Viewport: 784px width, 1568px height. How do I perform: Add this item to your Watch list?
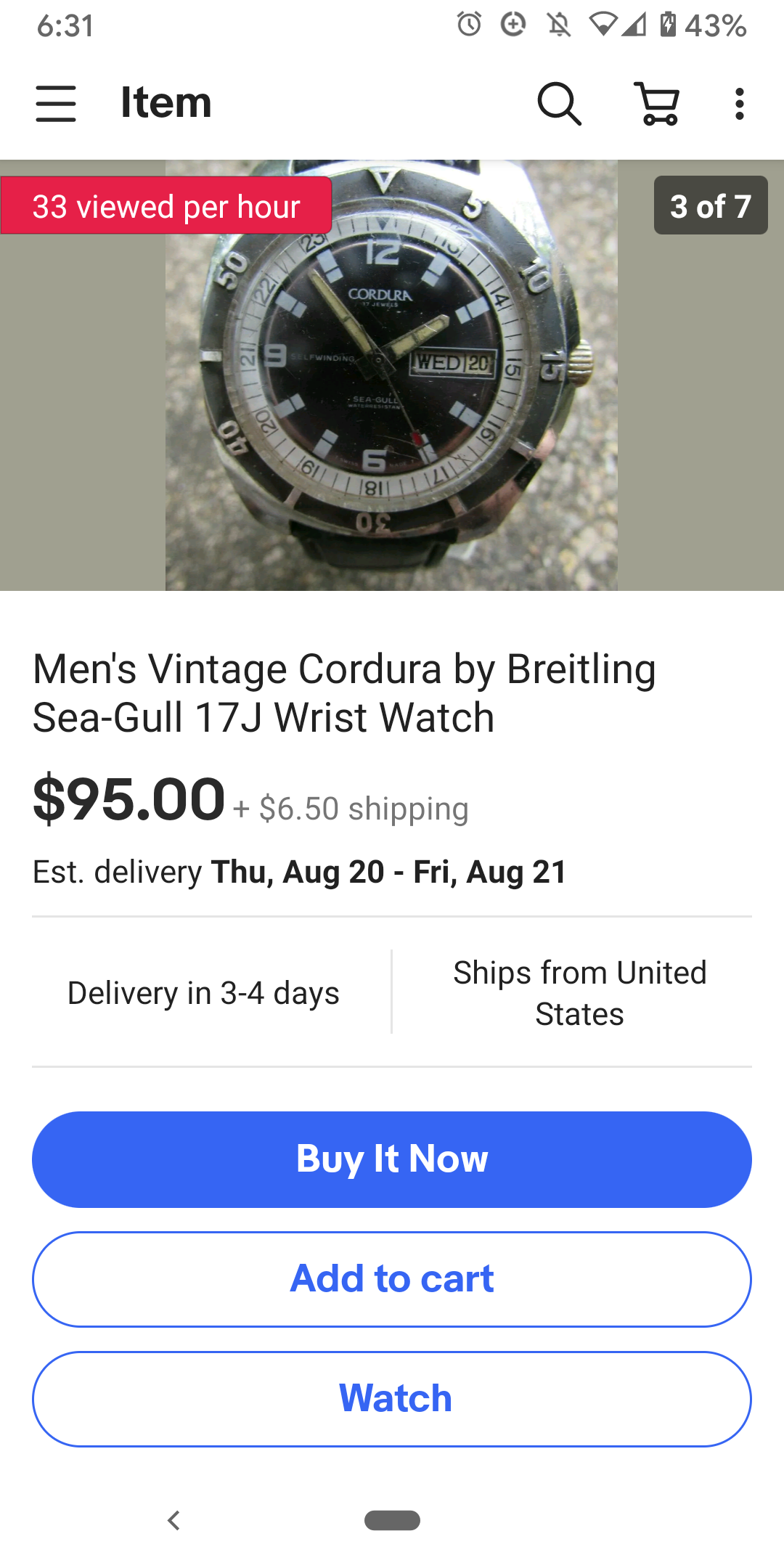(x=392, y=1399)
